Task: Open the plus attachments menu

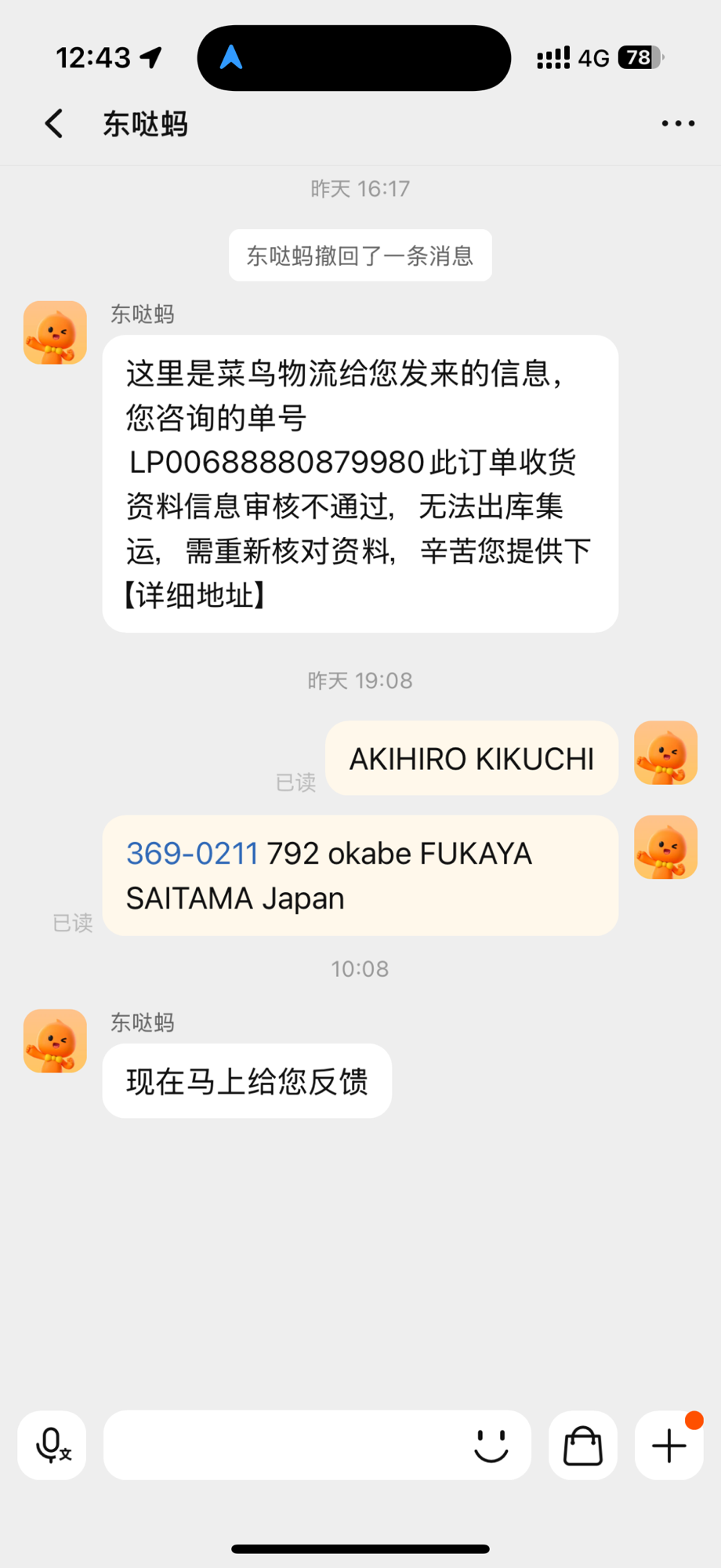Action: pyautogui.click(x=669, y=1445)
